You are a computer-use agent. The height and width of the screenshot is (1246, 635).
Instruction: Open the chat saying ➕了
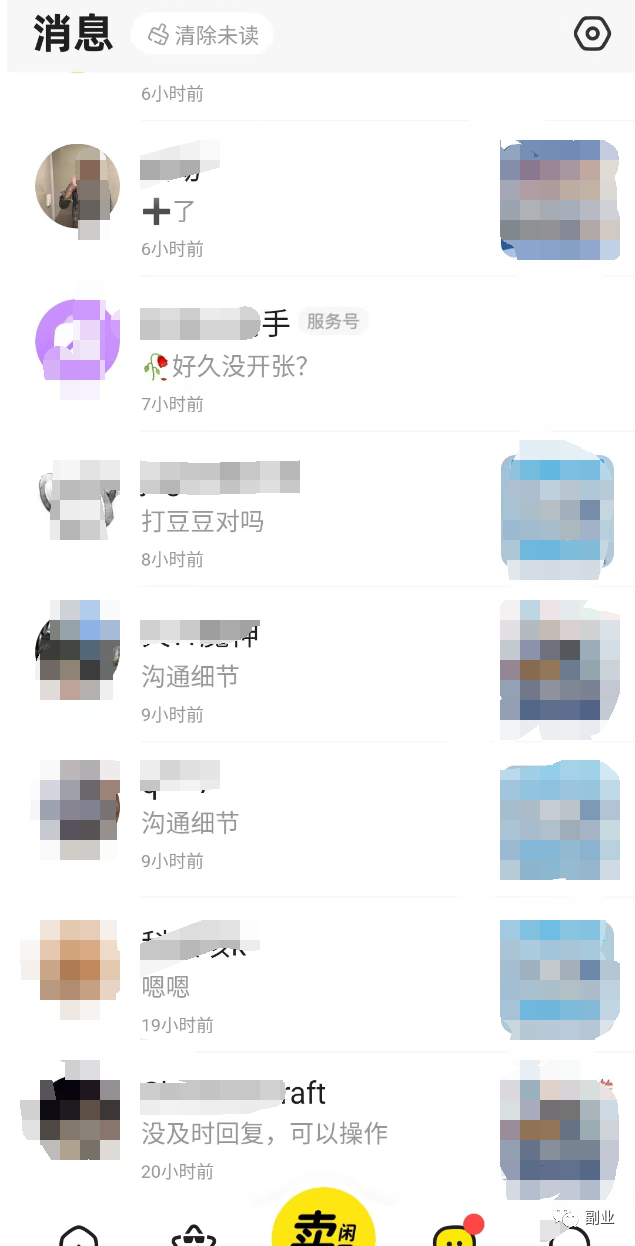coord(300,200)
